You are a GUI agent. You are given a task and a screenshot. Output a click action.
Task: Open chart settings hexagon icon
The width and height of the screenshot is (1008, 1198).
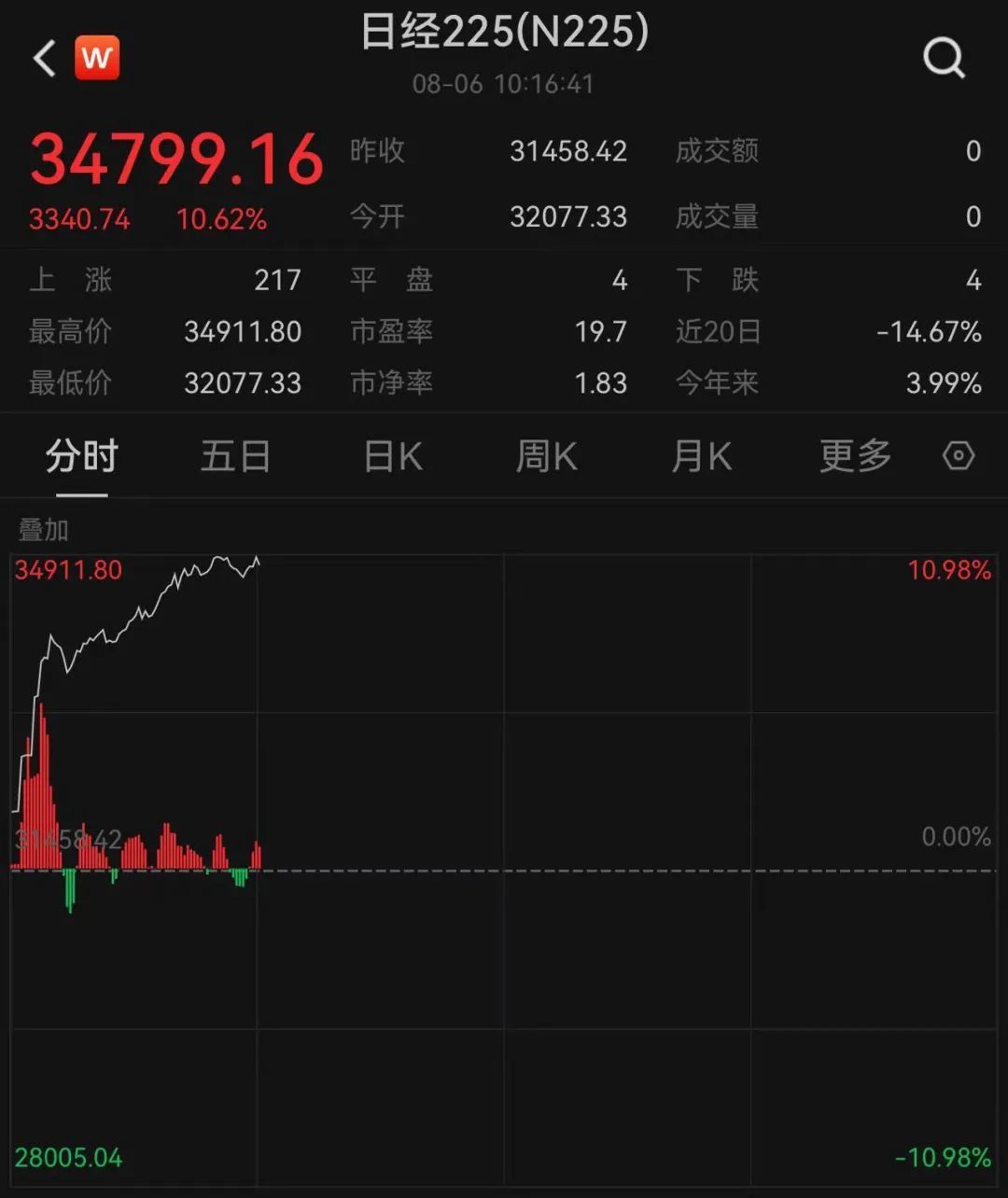coord(959,456)
